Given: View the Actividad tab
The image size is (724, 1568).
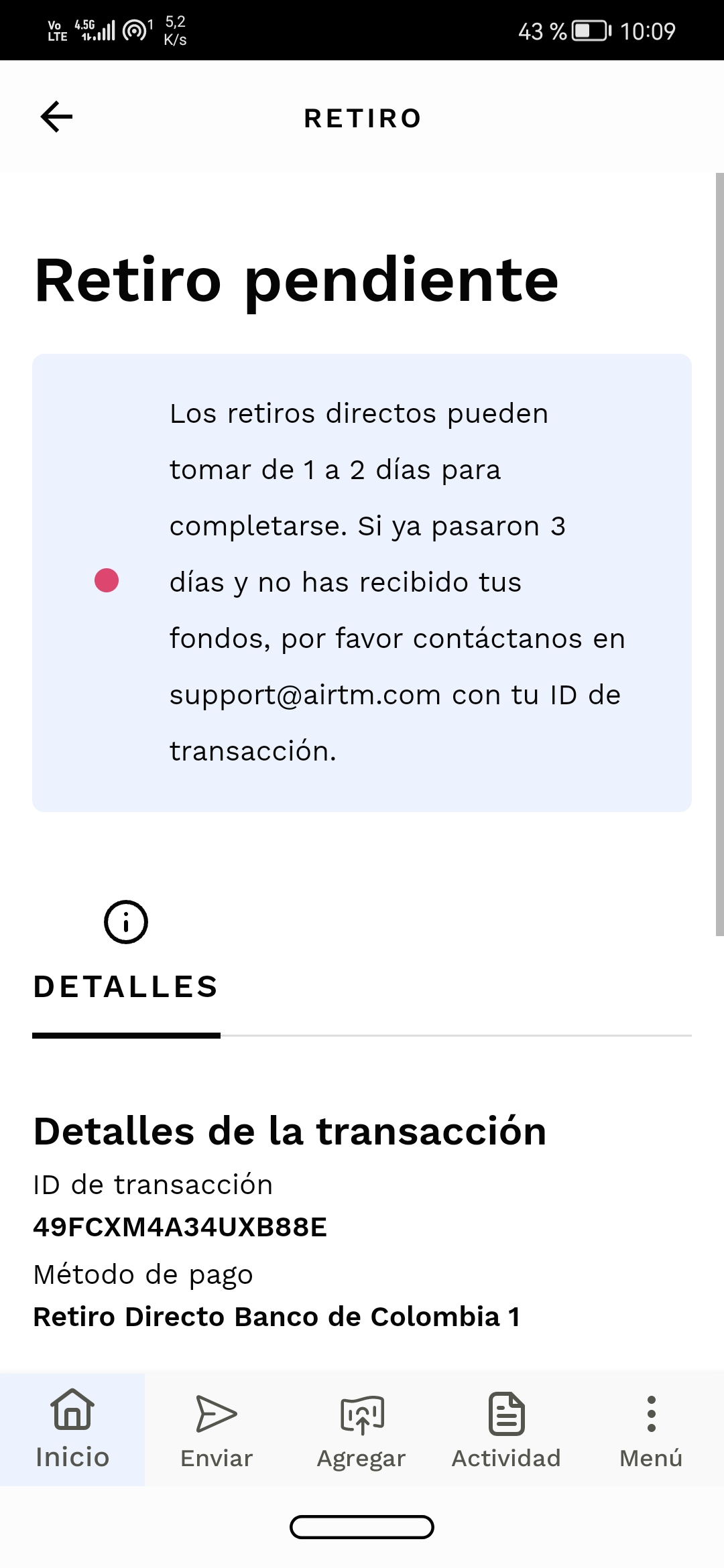Looking at the screenshot, I should 506,1429.
